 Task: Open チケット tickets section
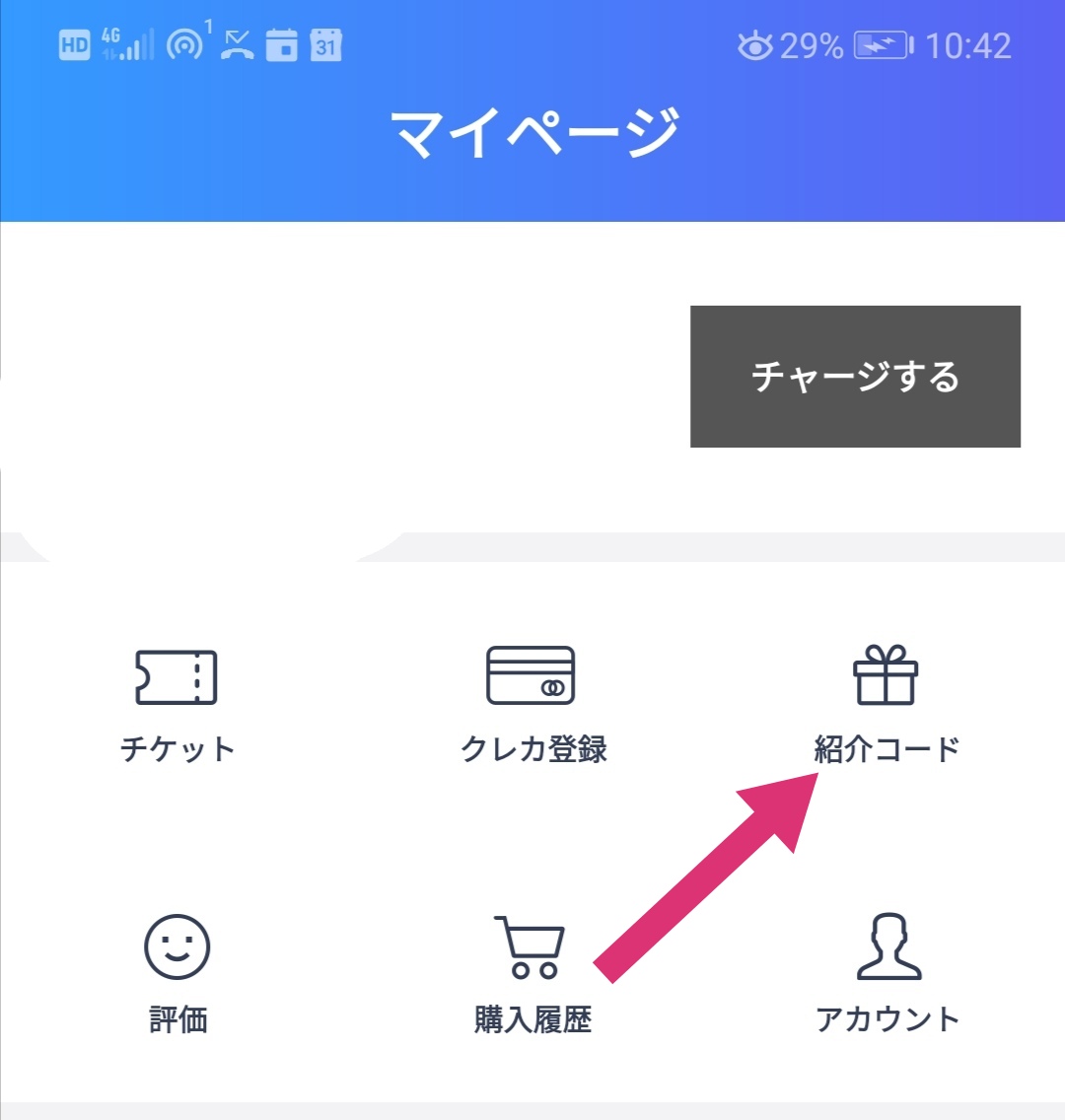coord(177,703)
